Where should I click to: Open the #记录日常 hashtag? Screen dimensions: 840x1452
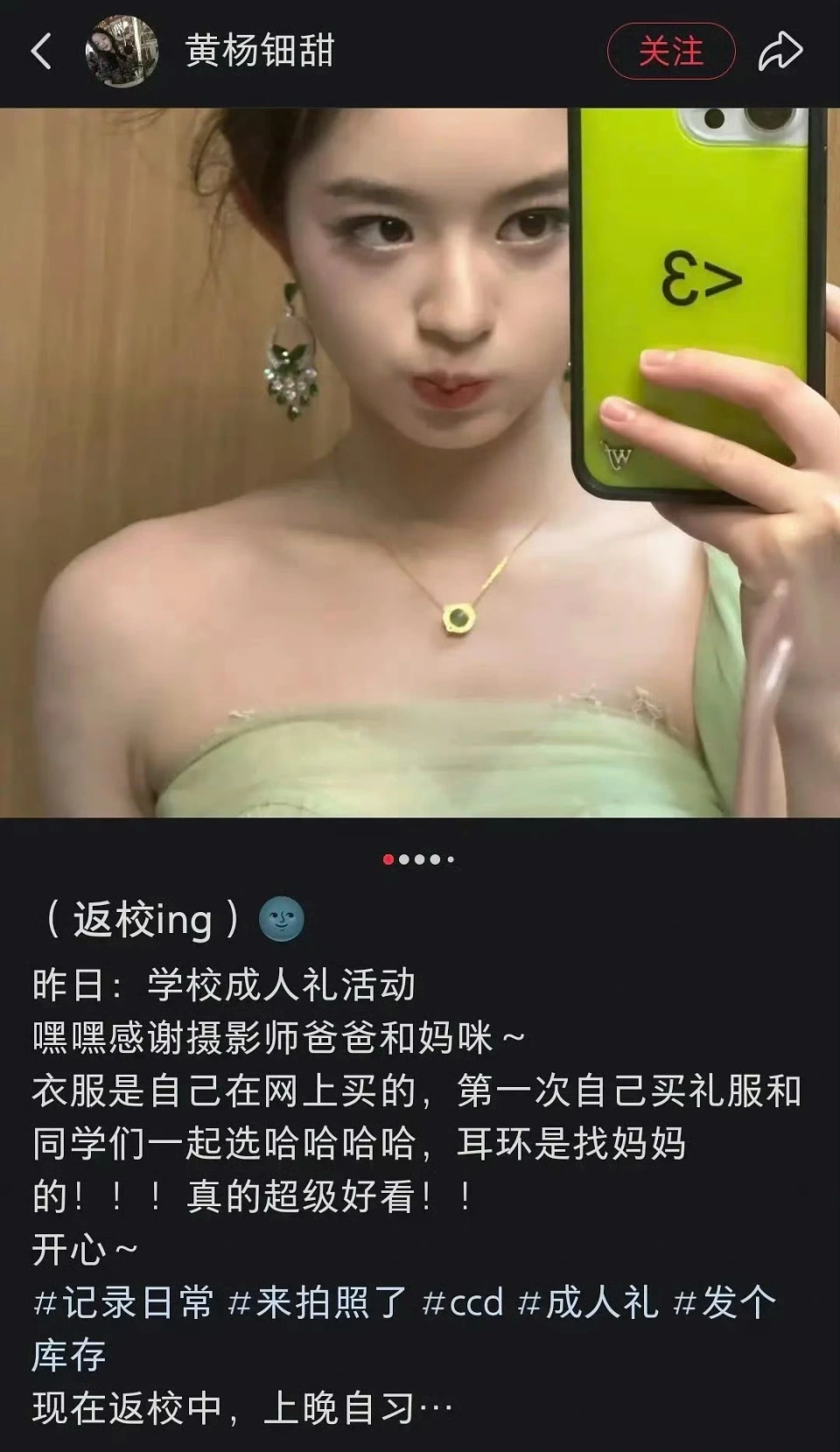pyautogui.click(x=123, y=1302)
